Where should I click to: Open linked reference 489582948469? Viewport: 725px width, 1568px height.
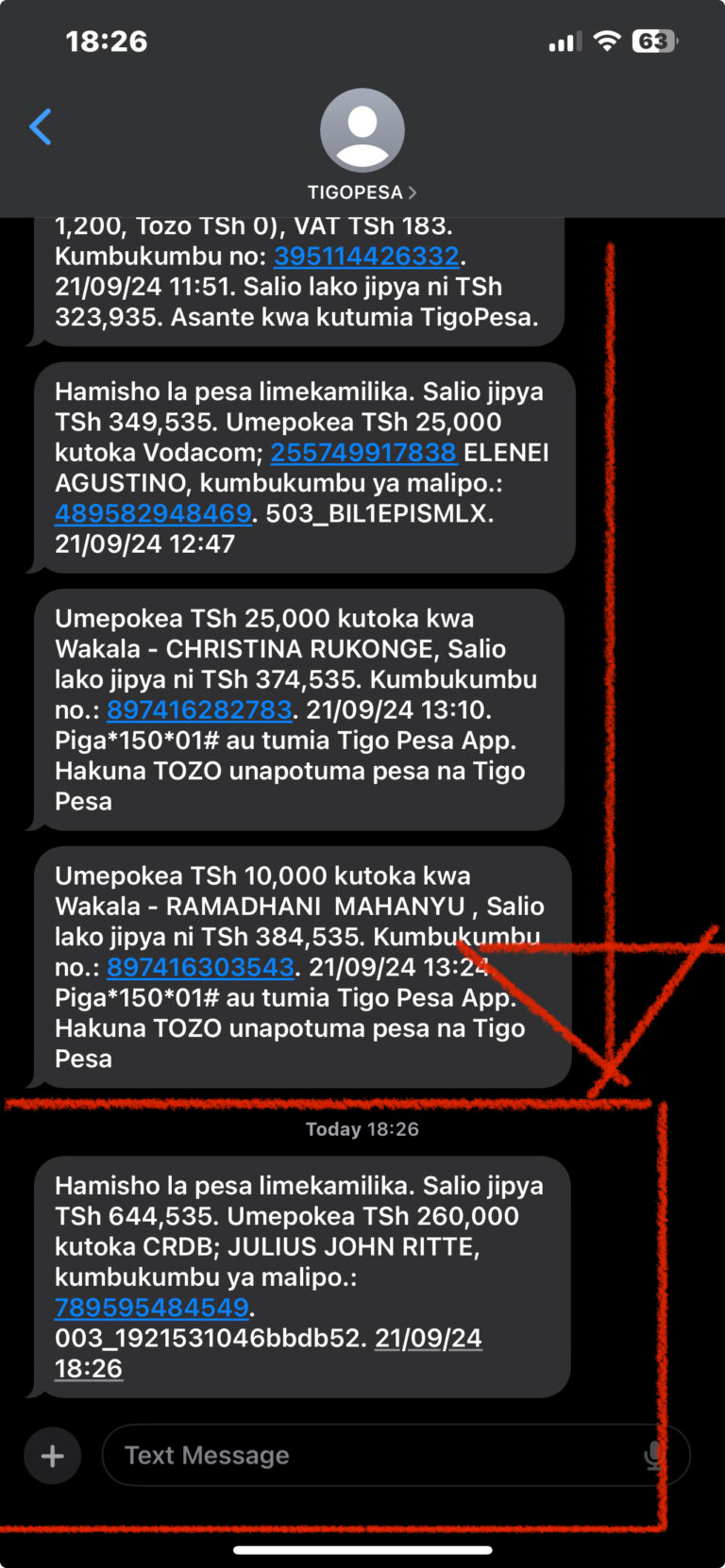(x=153, y=513)
